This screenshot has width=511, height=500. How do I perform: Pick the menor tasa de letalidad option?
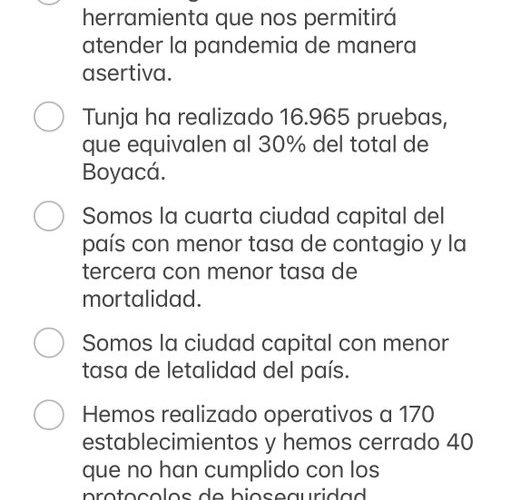(49, 343)
